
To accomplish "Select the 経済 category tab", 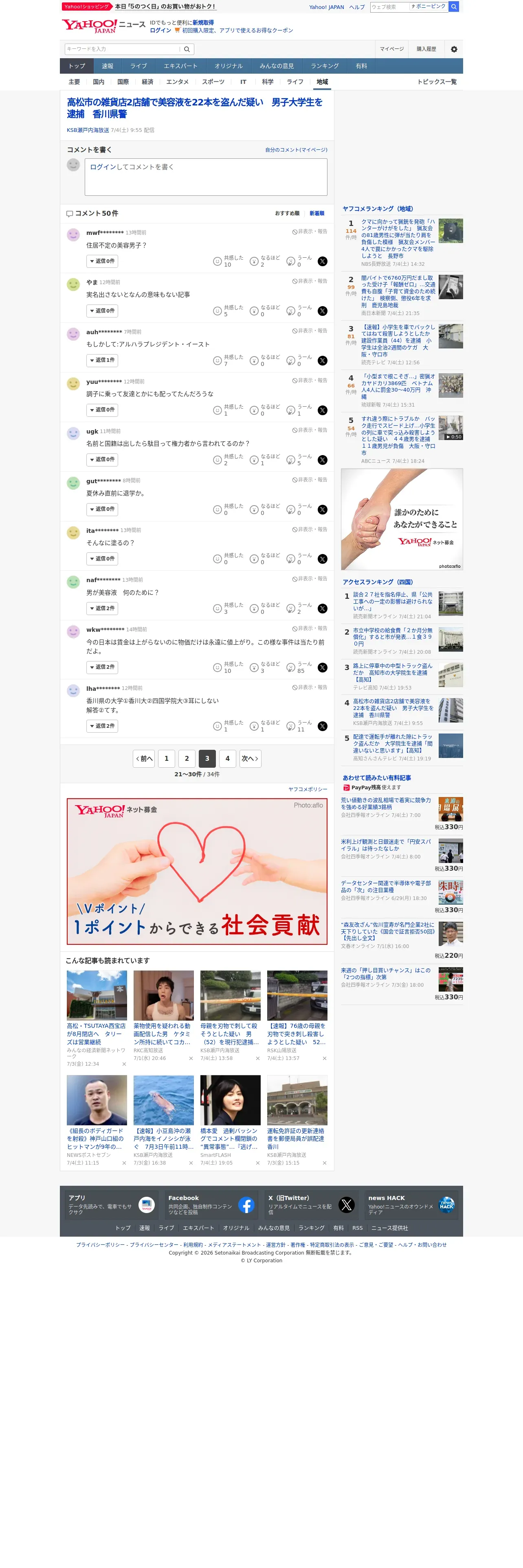I will (147, 81).
